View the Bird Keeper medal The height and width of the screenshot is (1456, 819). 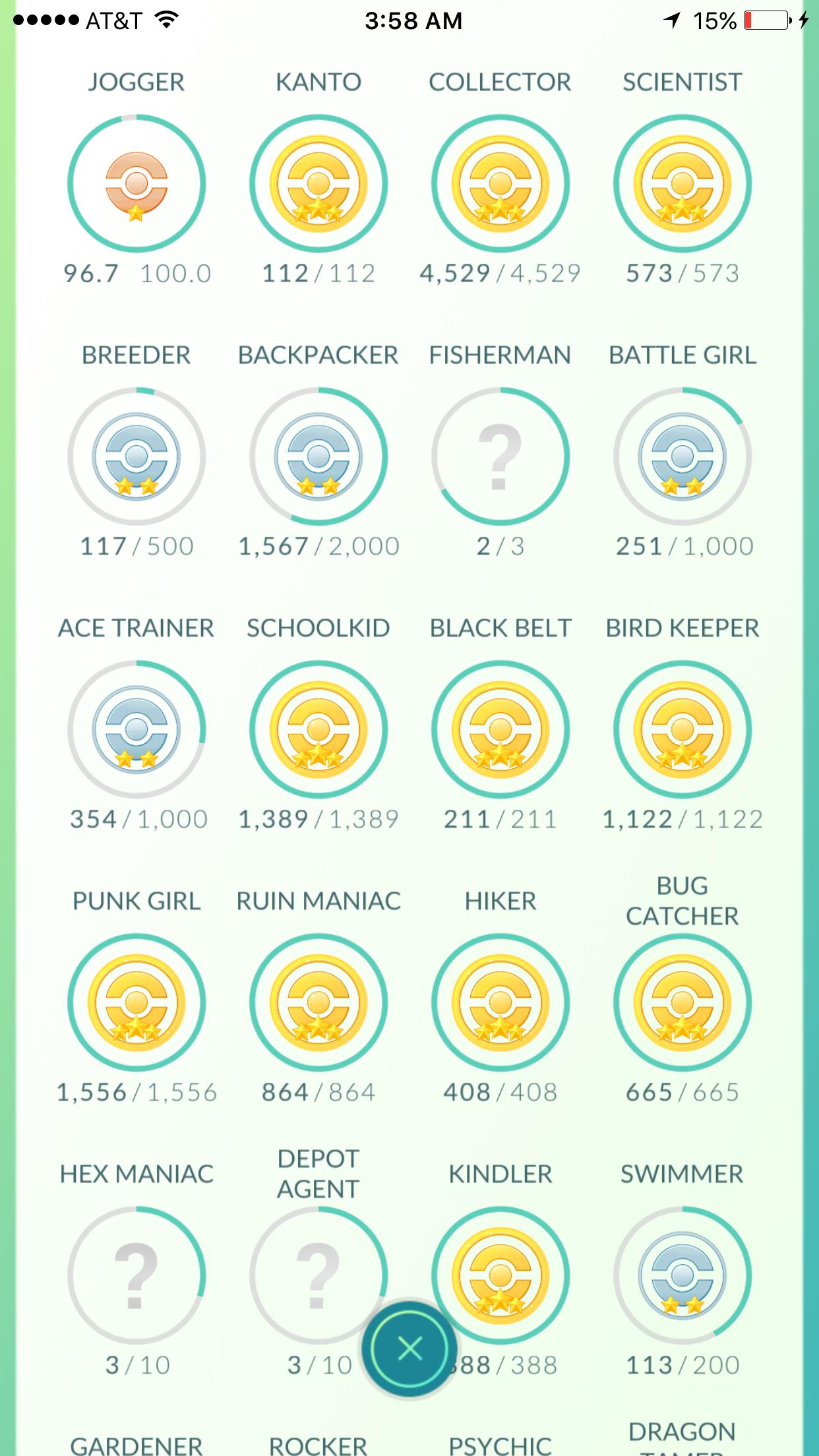pos(682,729)
